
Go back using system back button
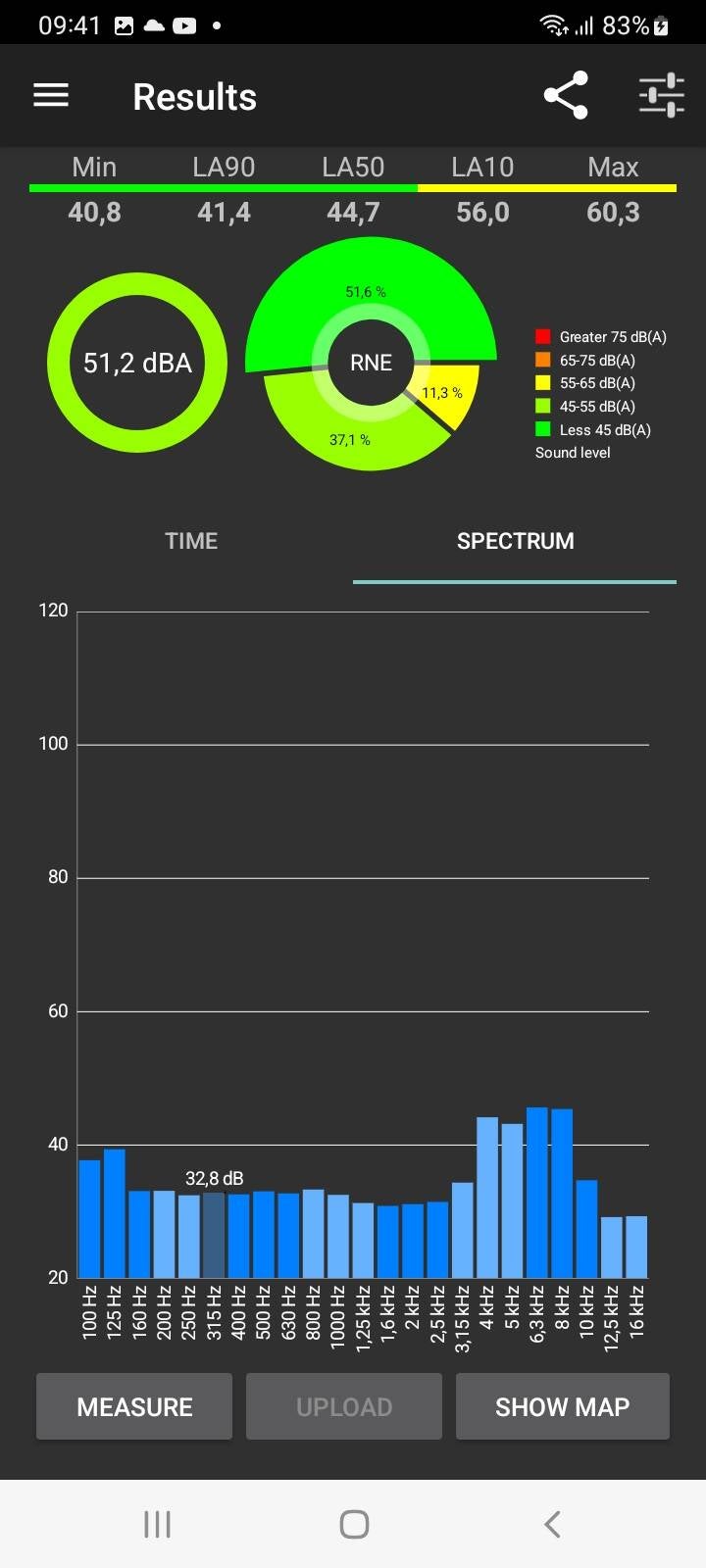[552, 1524]
